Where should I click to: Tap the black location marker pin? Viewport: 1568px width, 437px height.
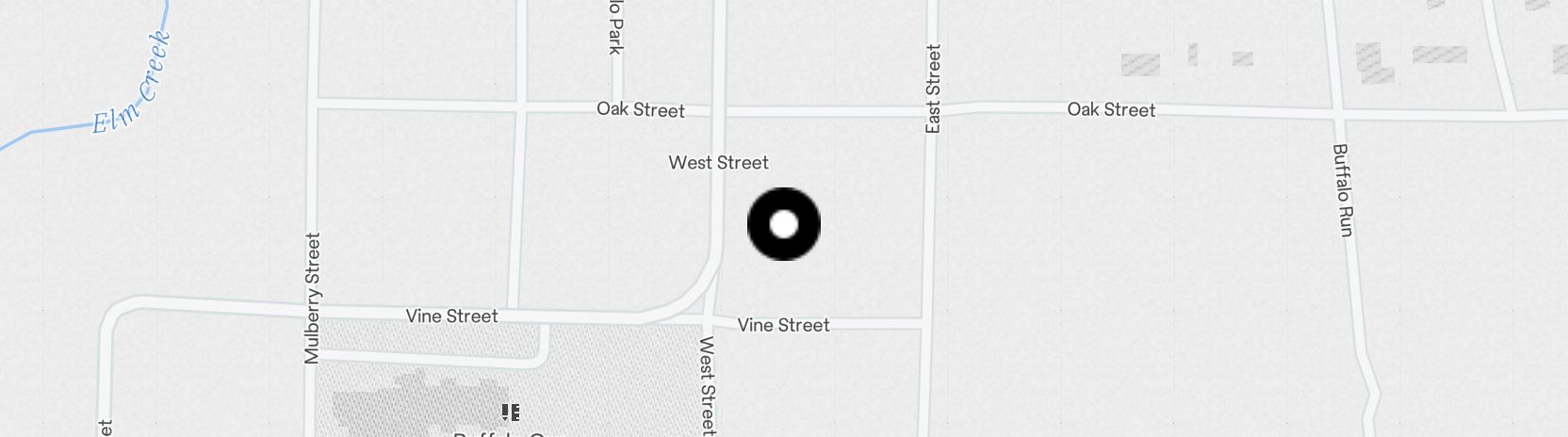[x=783, y=224]
